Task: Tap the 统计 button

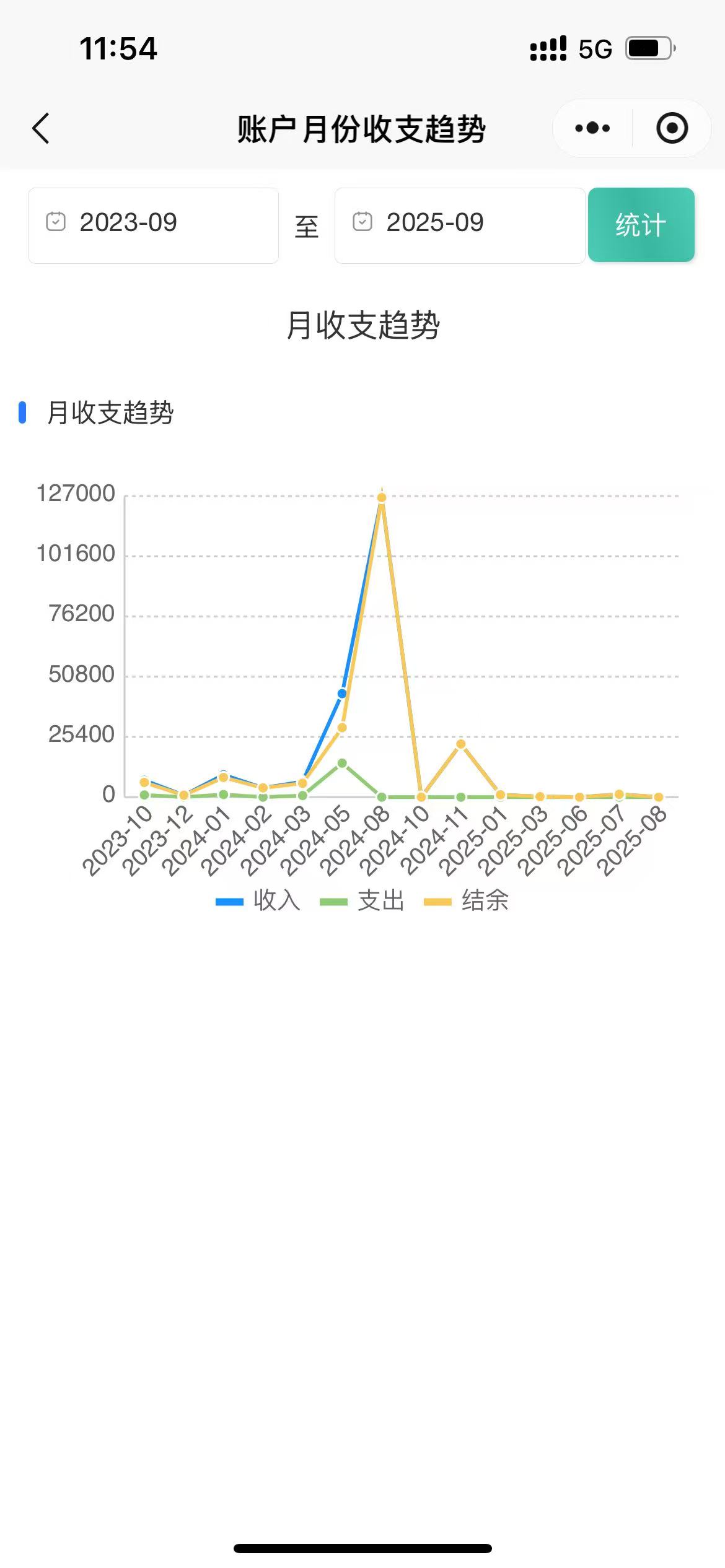Action: 641,225
